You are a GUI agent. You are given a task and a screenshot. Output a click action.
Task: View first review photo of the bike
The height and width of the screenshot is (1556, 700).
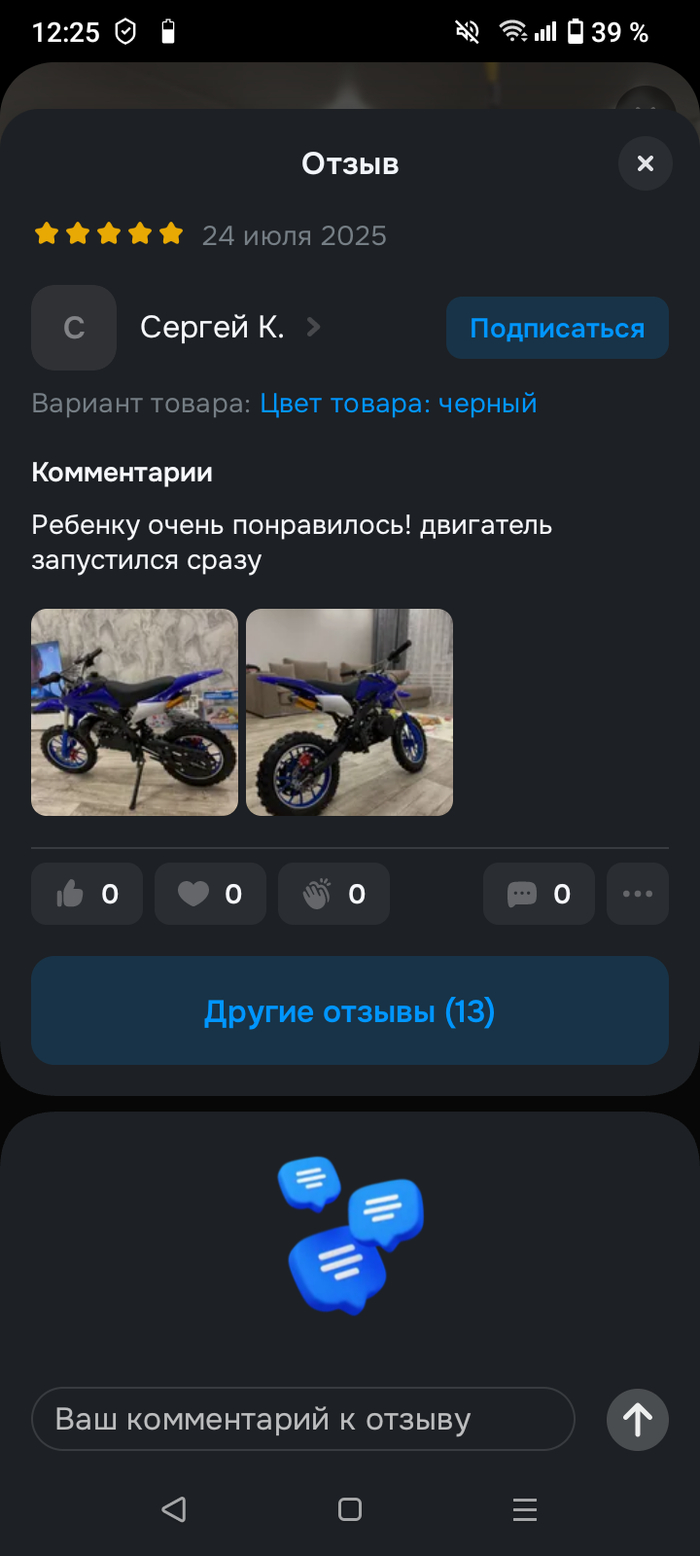click(x=135, y=712)
